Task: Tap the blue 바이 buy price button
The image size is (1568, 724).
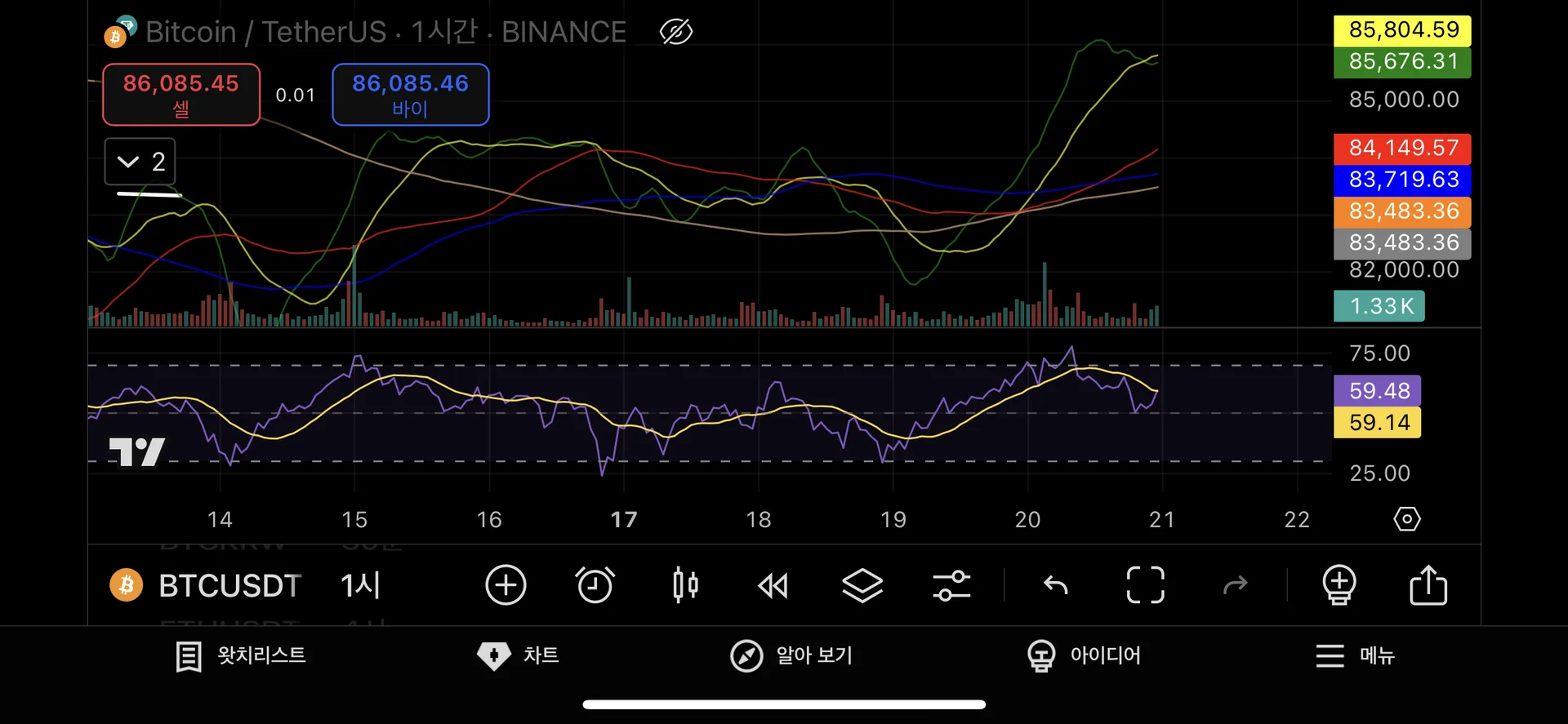Action: (x=410, y=95)
